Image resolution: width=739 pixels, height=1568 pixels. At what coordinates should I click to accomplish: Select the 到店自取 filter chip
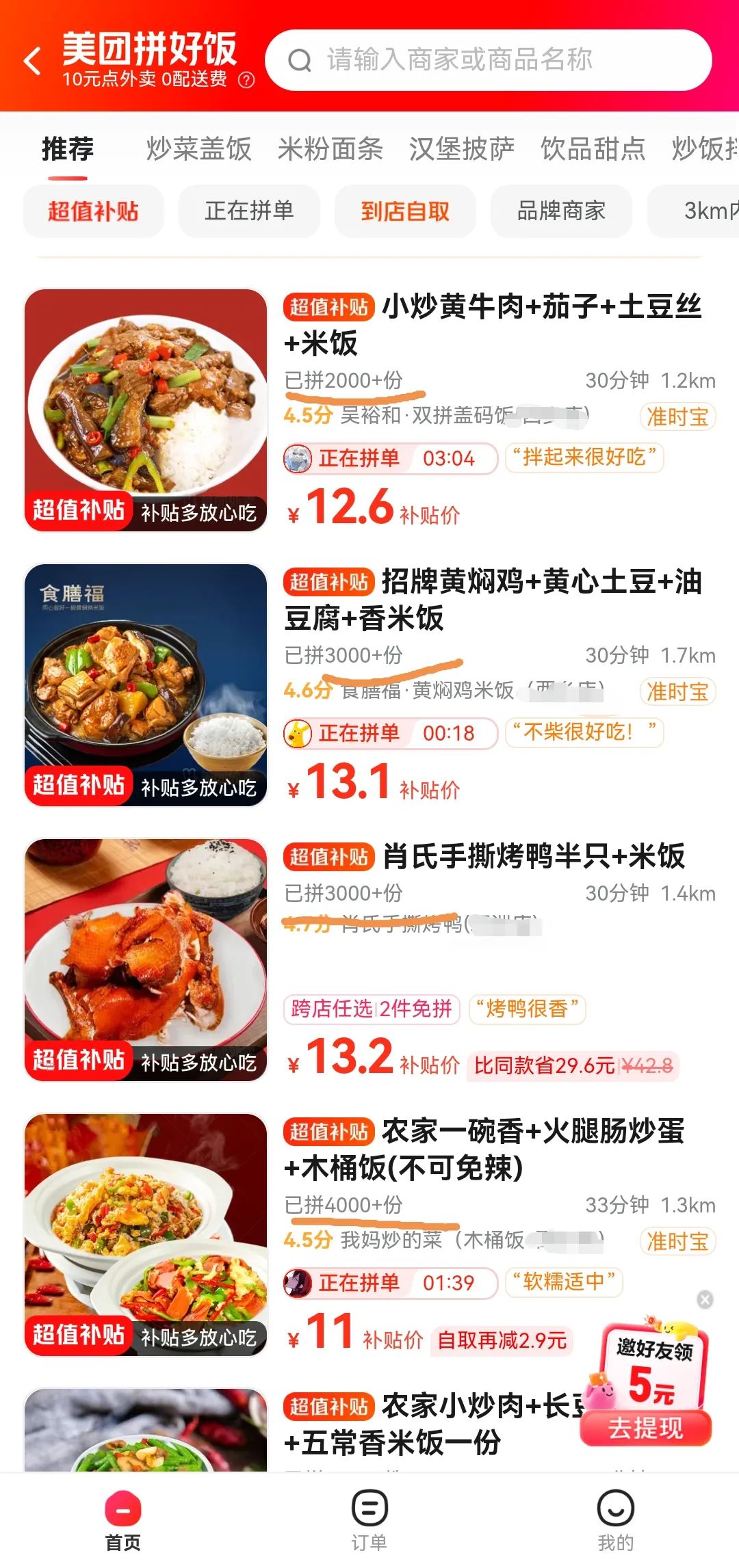405,211
